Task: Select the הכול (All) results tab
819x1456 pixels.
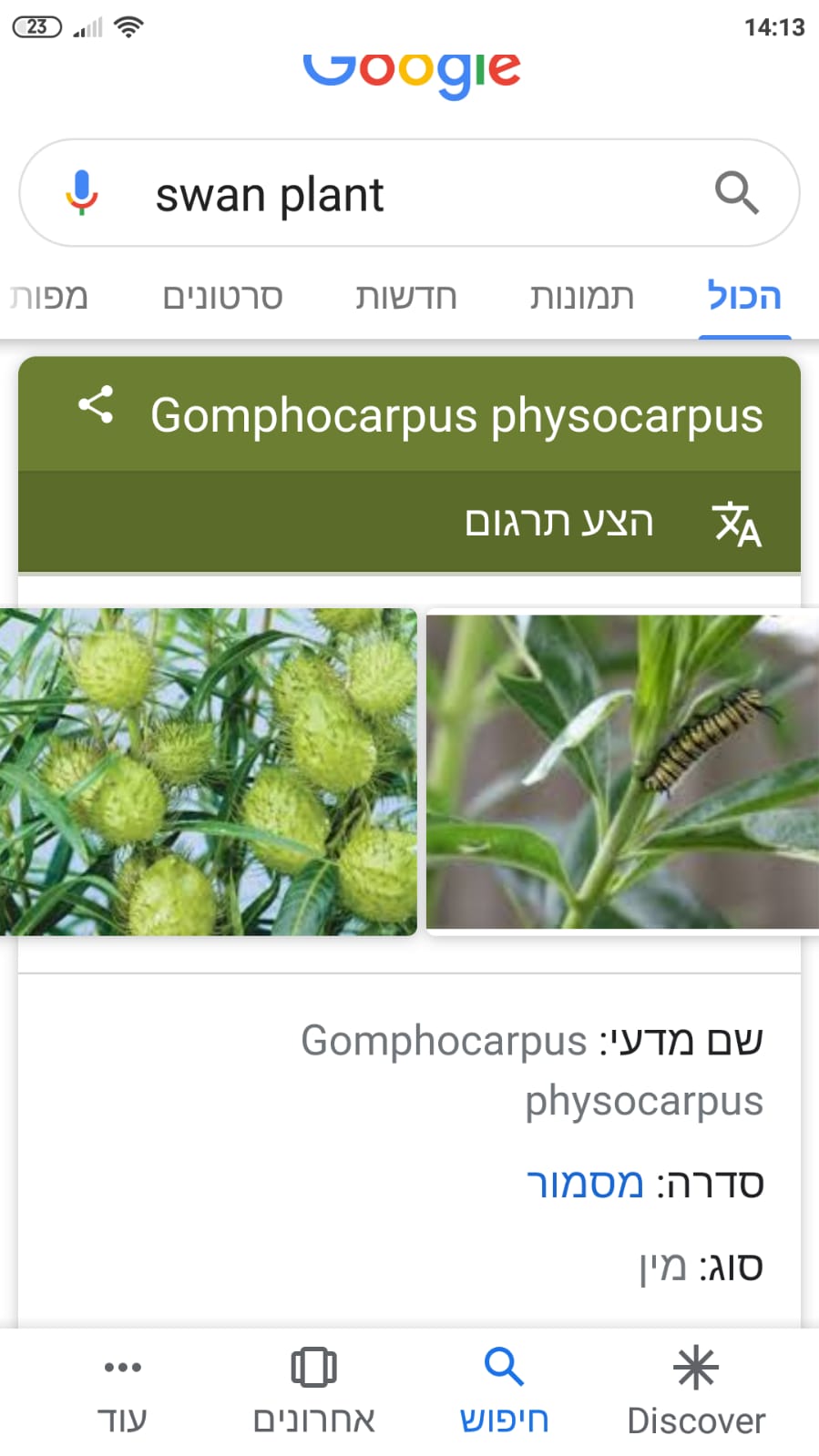Action: [x=744, y=297]
